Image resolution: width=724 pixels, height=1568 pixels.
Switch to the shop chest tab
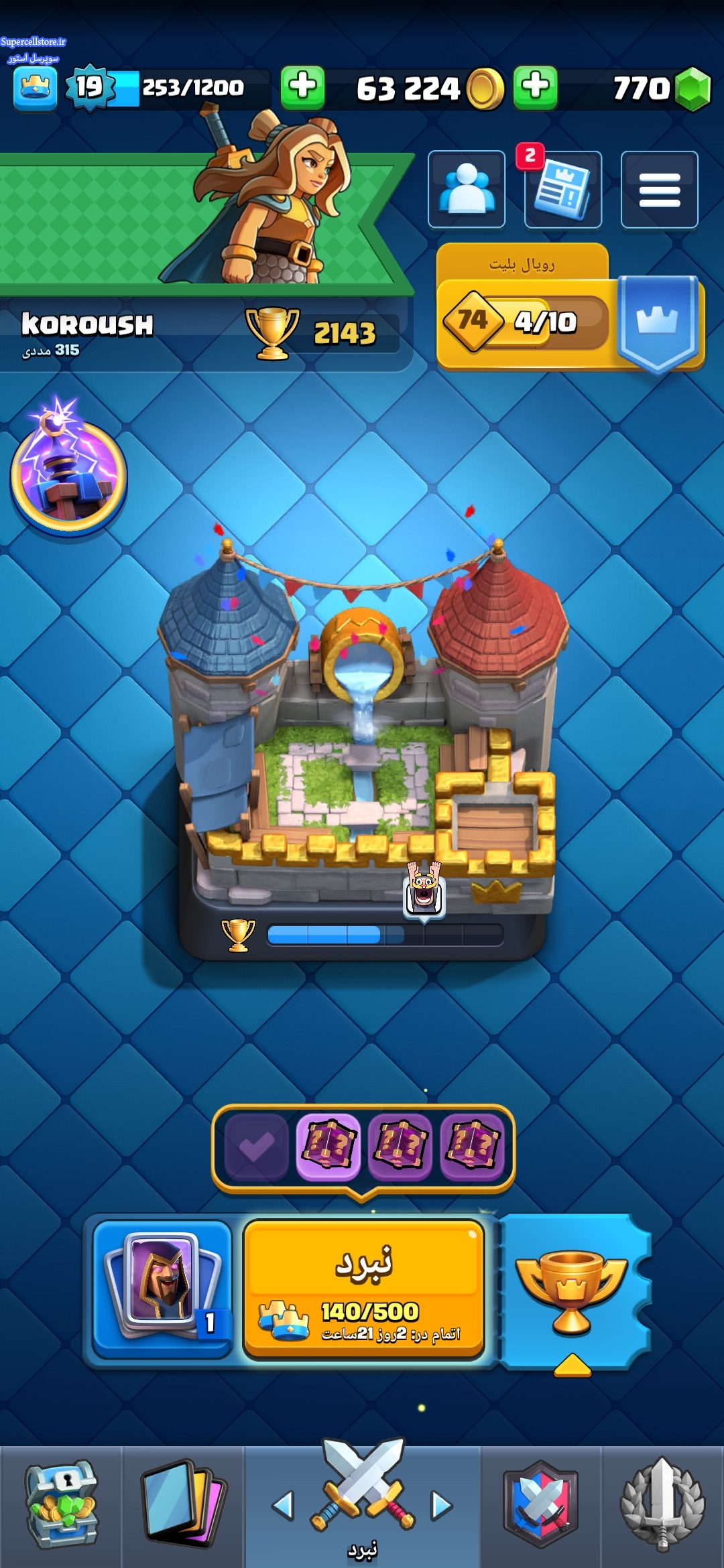(x=62, y=1506)
